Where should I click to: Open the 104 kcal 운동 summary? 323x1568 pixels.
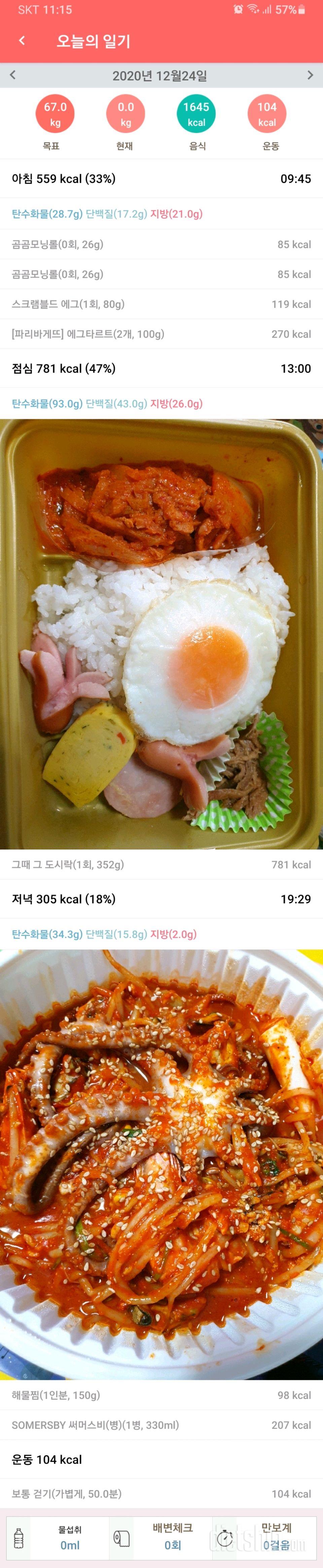(267, 114)
